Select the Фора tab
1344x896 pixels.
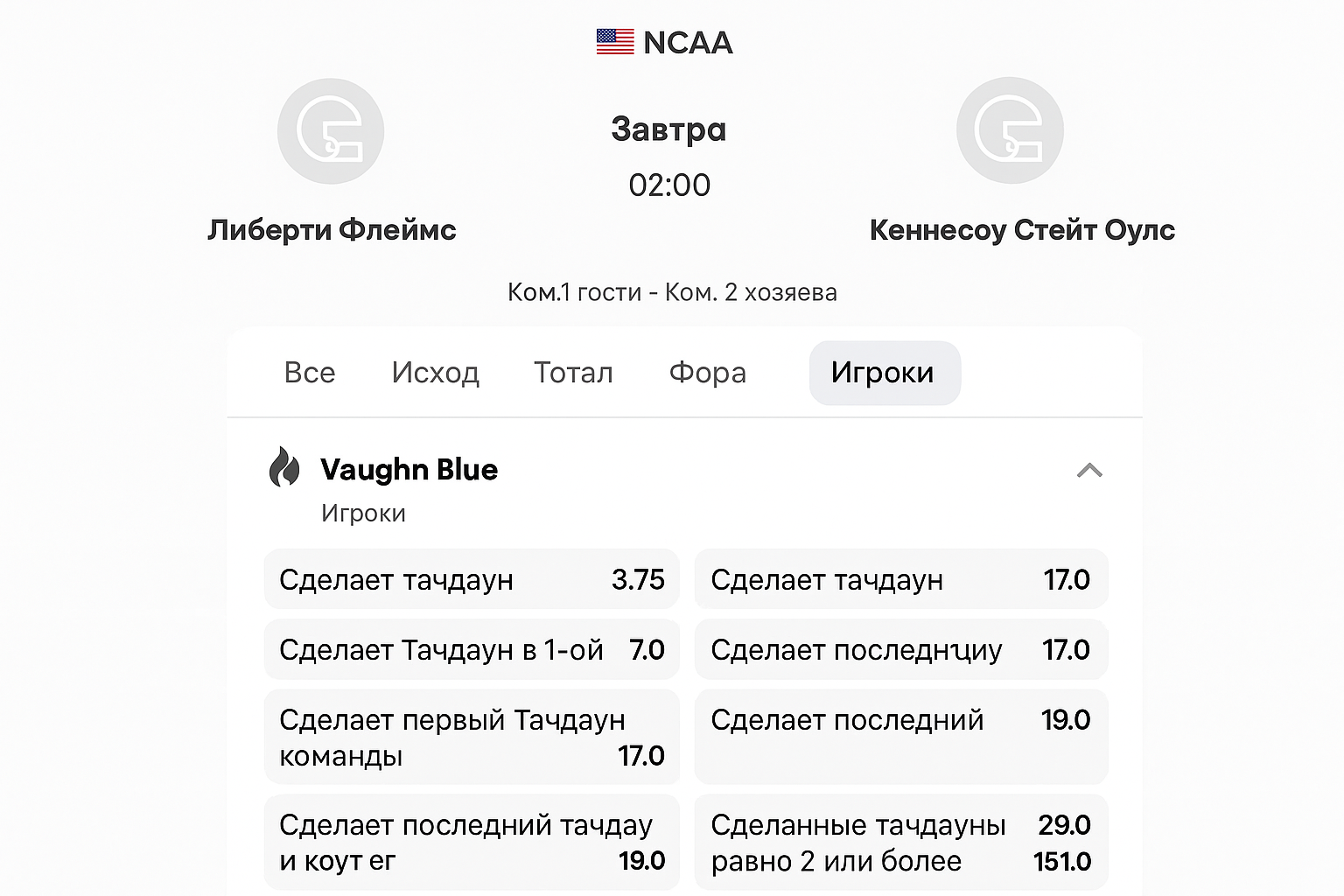[x=707, y=373]
